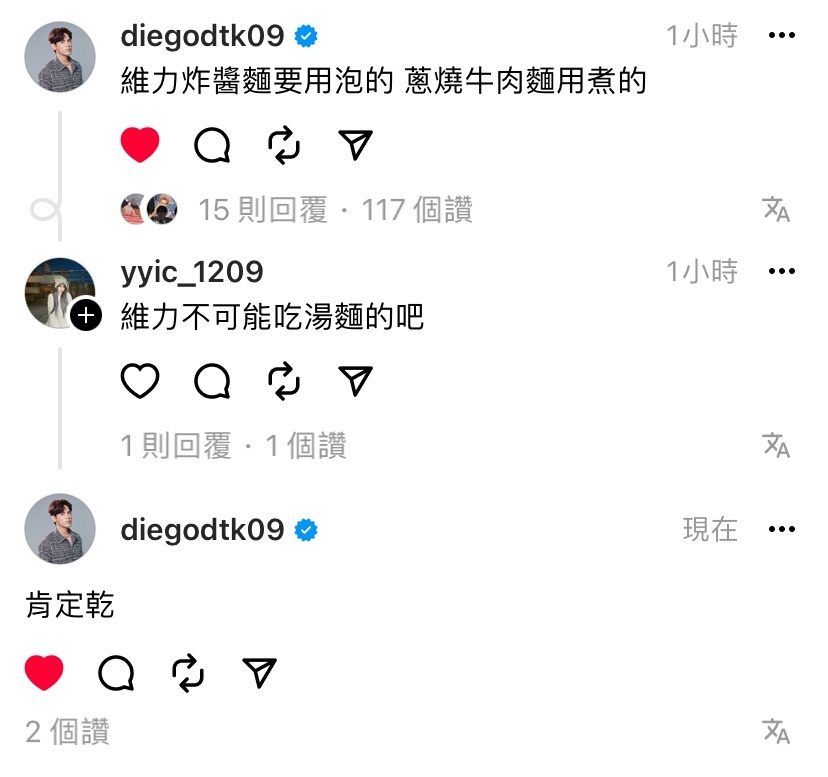Open yyic_1209's profile
Viewport: 828px width, 777px height.
click(x=191, y=271)
